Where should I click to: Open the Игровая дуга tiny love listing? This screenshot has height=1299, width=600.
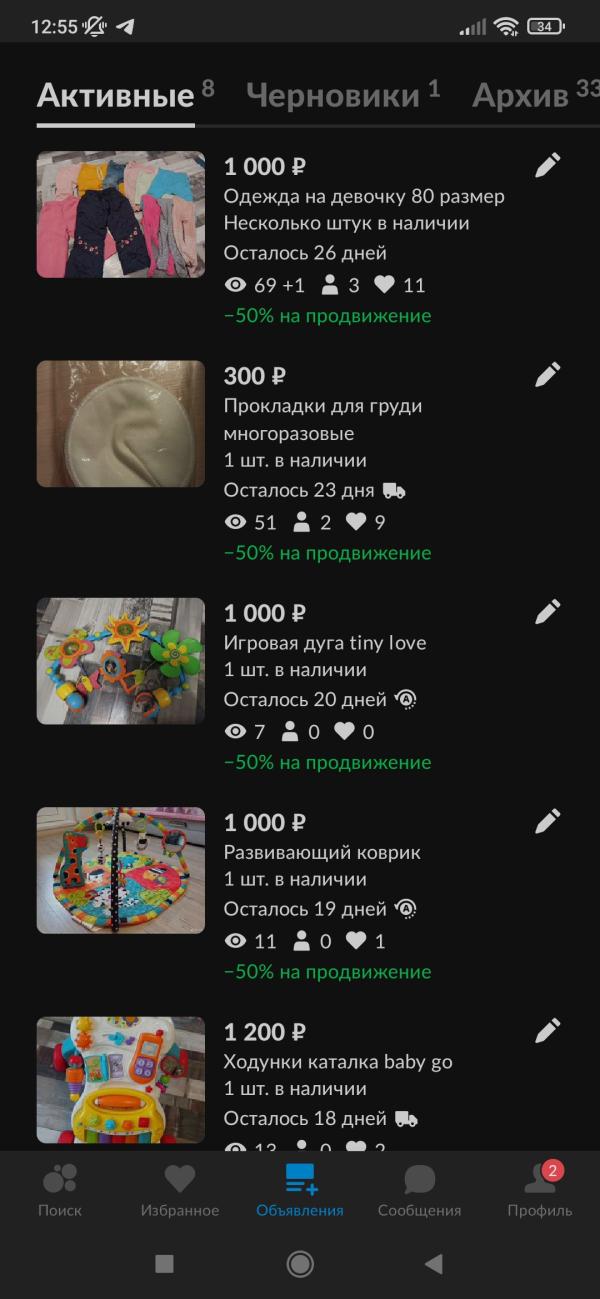pyautogui.click(x=325, y=642)
